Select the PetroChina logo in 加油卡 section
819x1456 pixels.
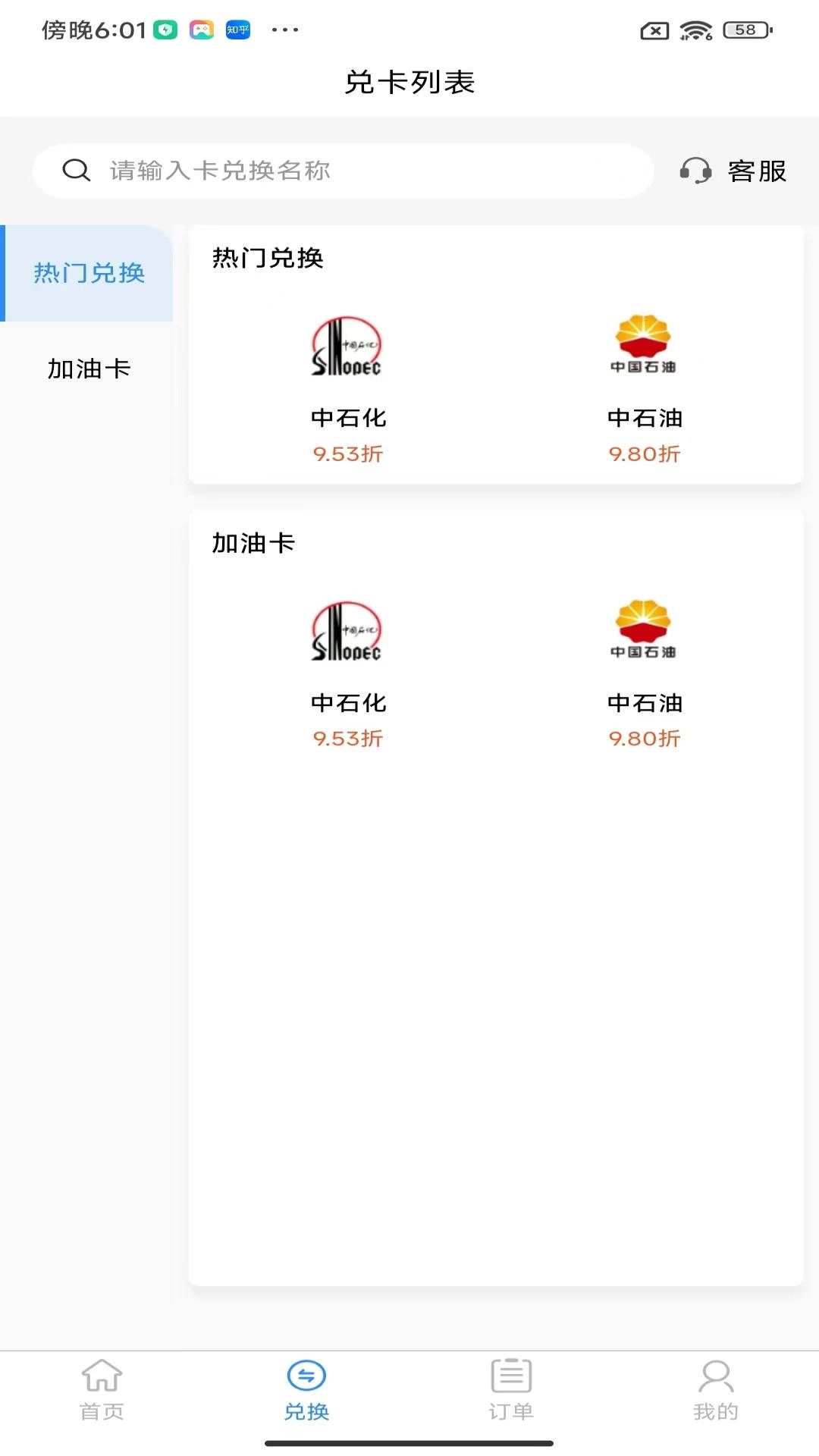pos(644,628)
